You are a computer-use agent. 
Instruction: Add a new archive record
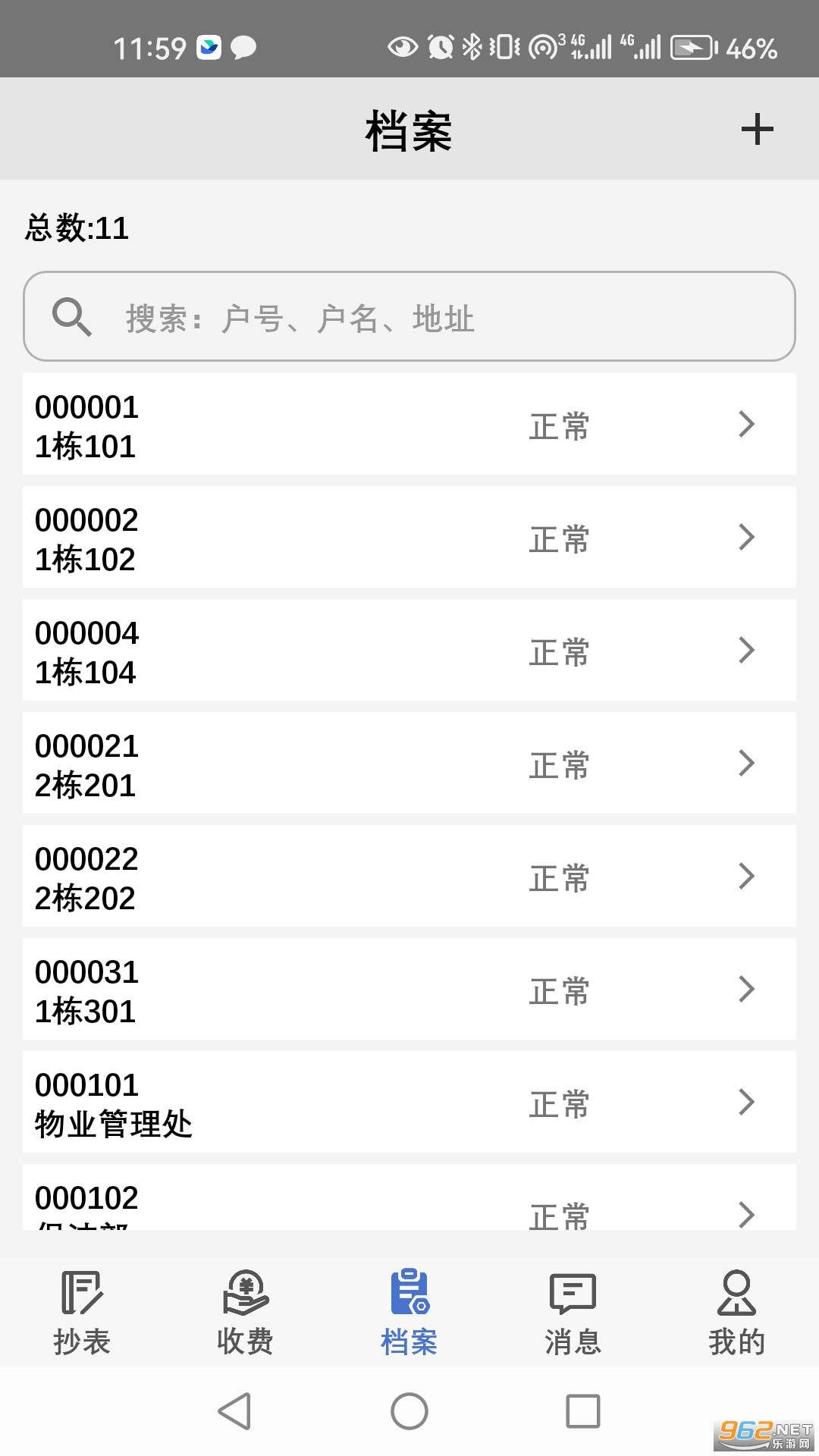[757, 130]
